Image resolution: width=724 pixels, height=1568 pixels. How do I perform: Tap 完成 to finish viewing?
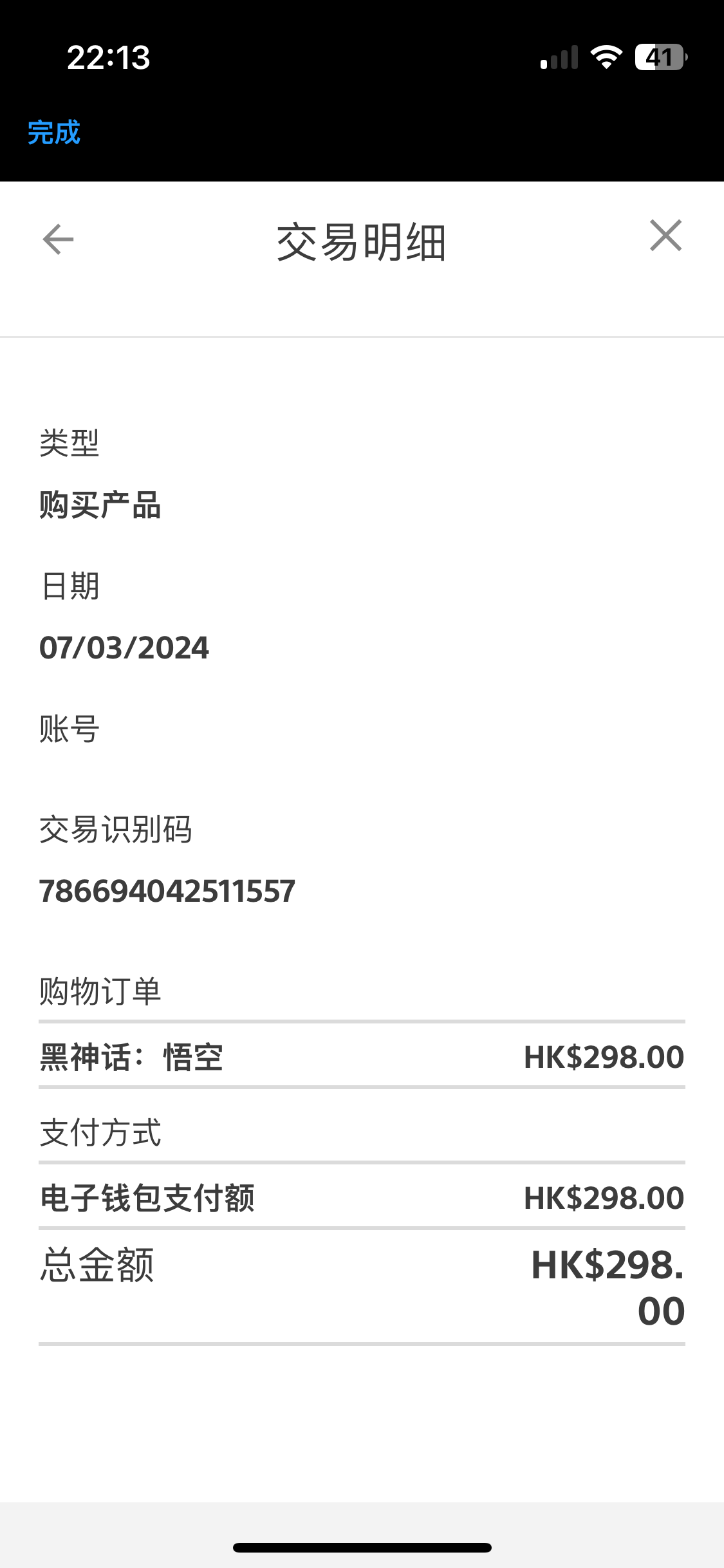(54, 133)
